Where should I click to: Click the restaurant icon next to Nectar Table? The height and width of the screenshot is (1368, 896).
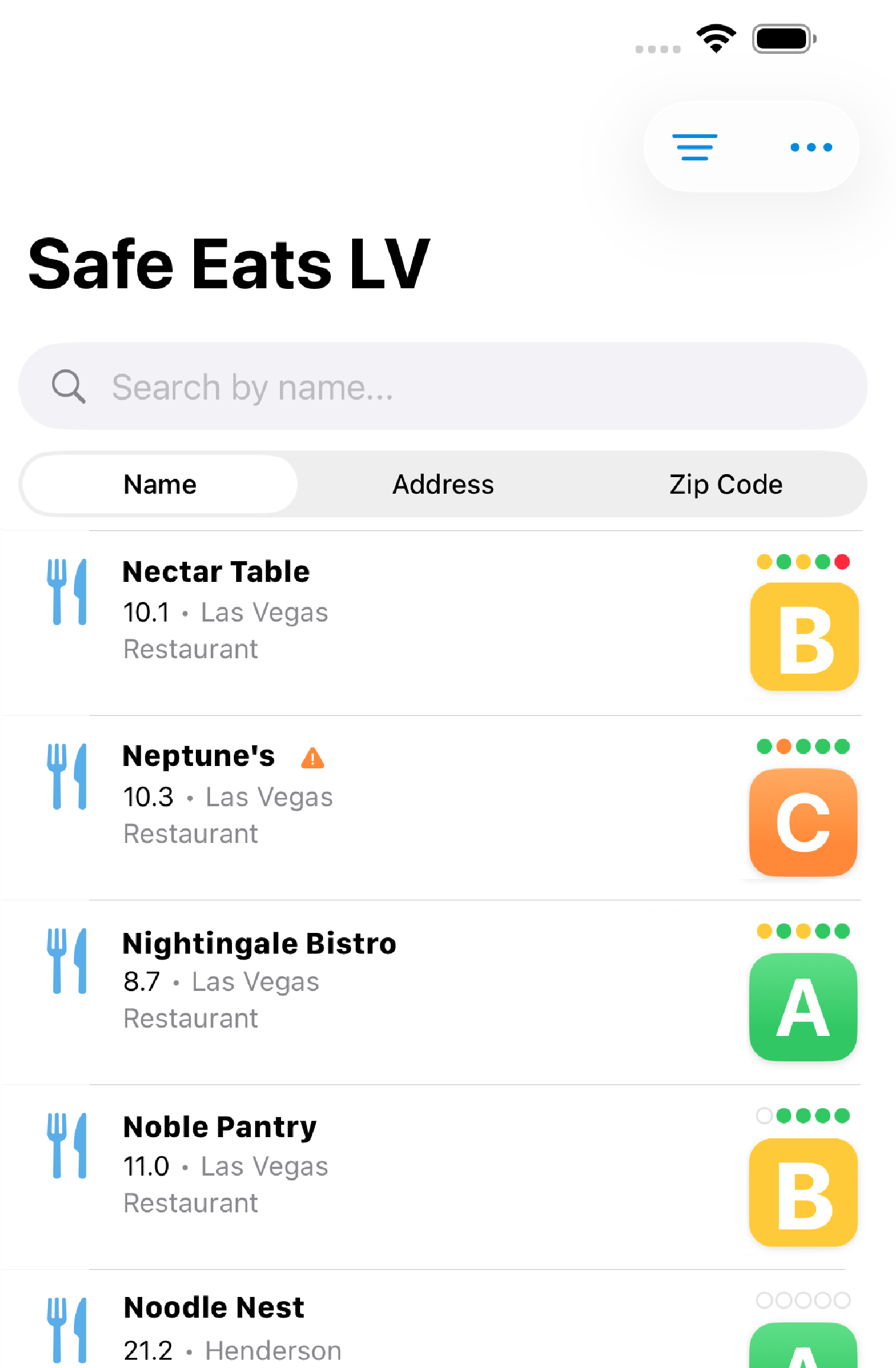(67, 592)
